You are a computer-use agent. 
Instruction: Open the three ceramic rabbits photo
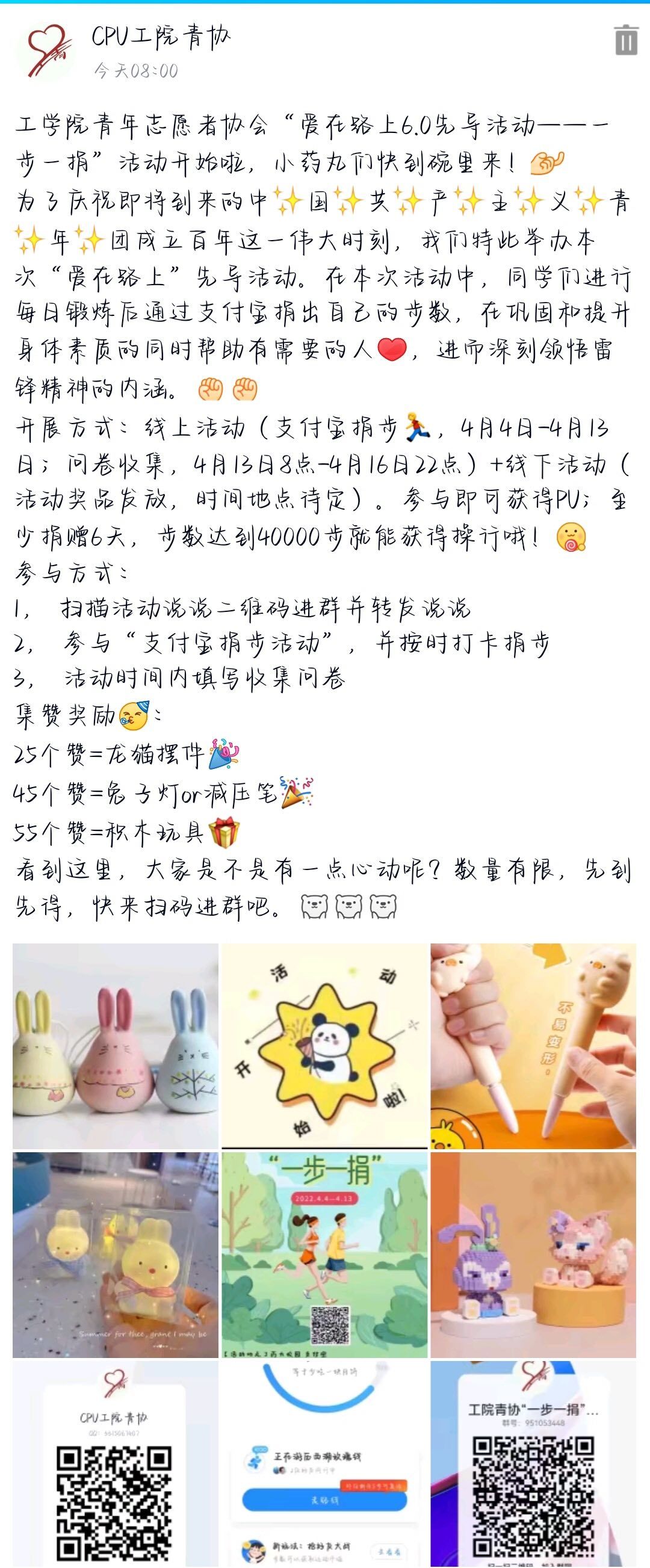coord(116,1046)
